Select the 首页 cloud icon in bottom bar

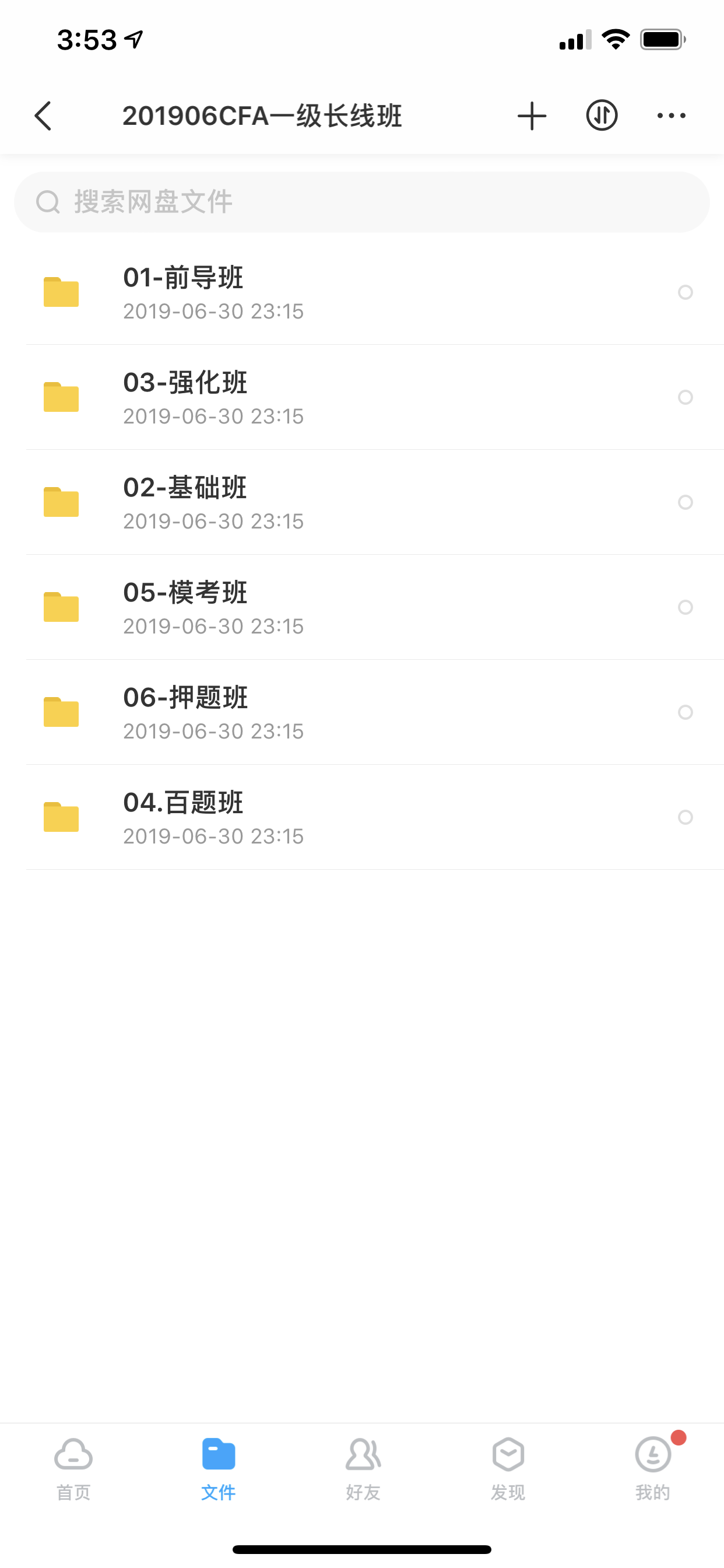72,1454
